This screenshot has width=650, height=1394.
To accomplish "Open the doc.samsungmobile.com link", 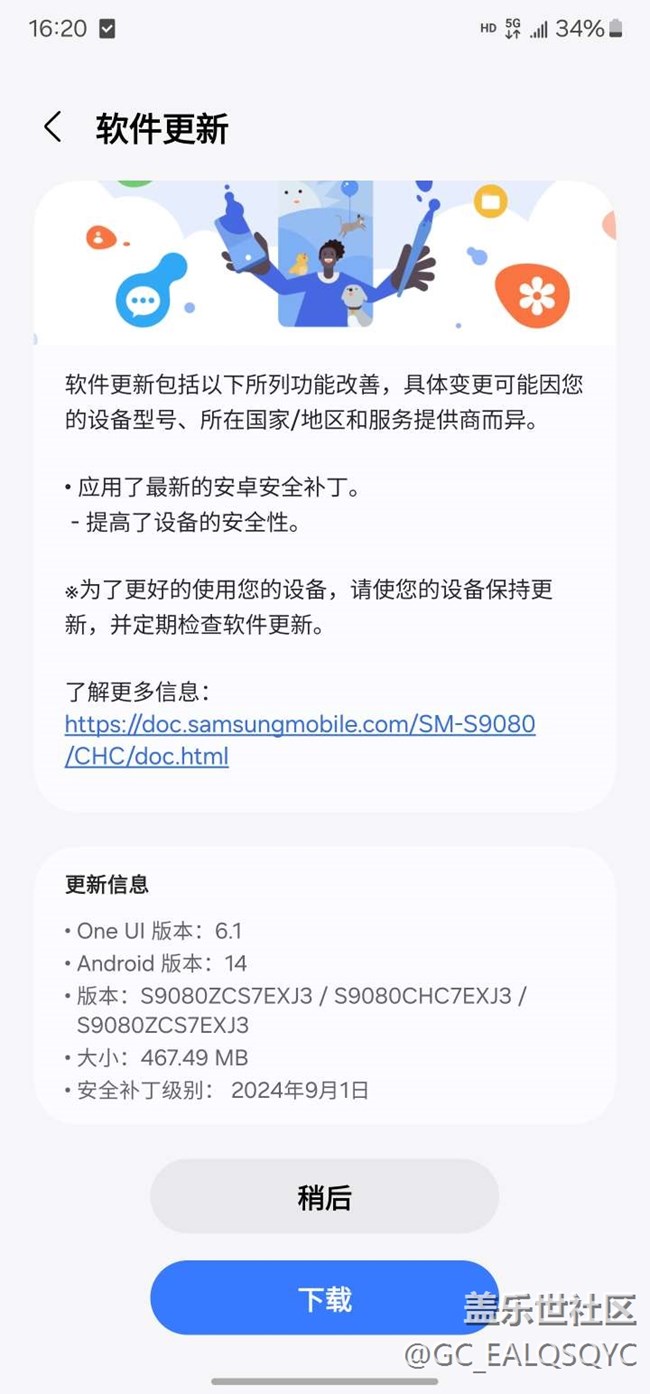I will pos(300,740).
